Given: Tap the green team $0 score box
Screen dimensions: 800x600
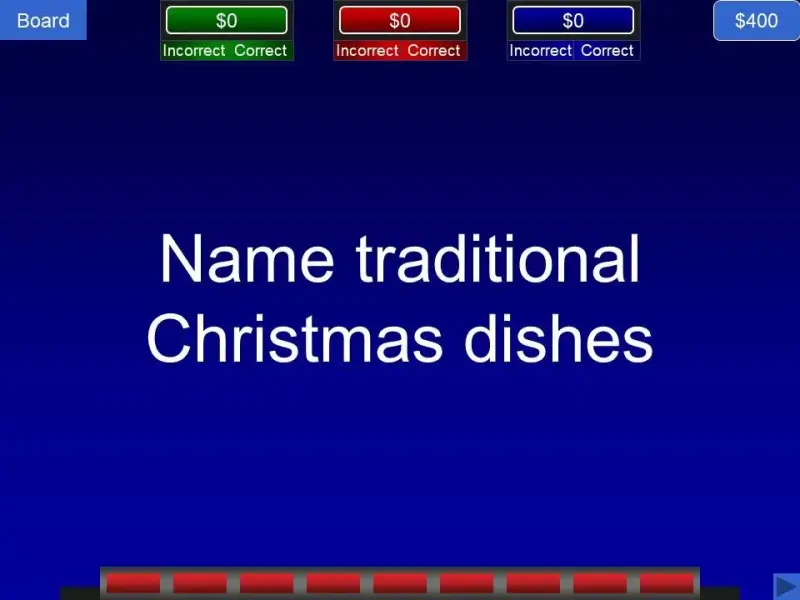Looking at the screenshot, I should 226,20.
